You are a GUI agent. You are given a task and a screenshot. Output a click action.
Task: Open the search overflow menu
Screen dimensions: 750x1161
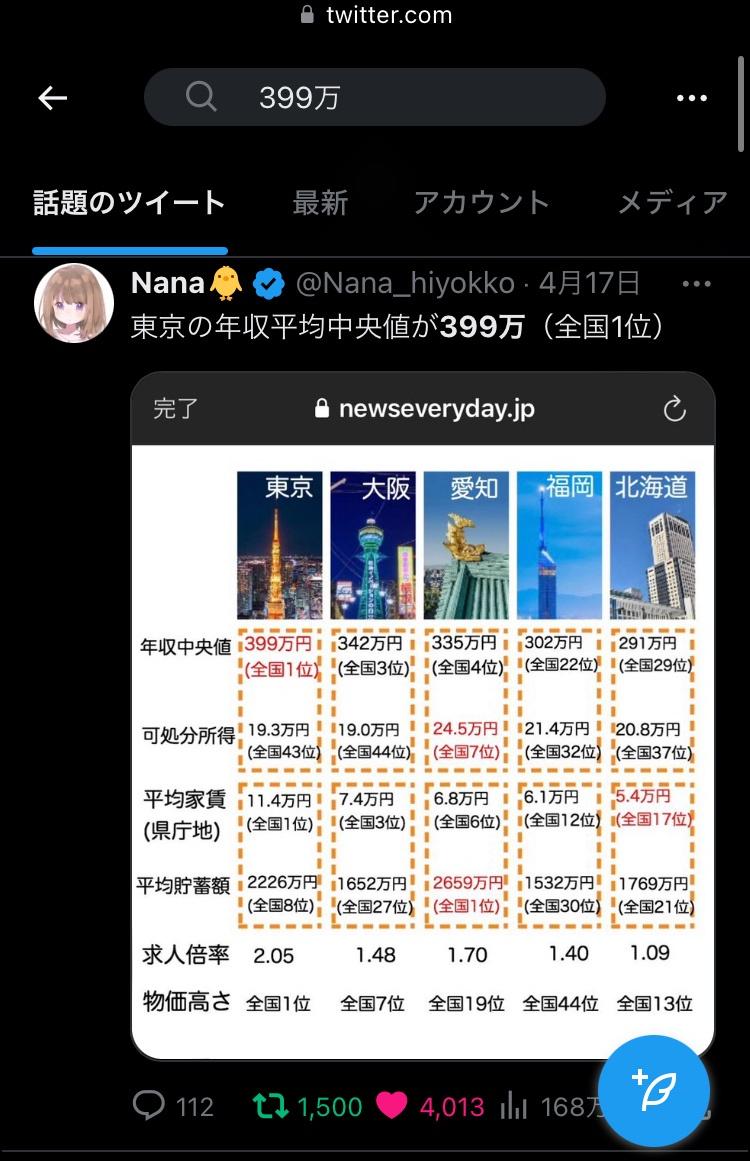point(692,98)
